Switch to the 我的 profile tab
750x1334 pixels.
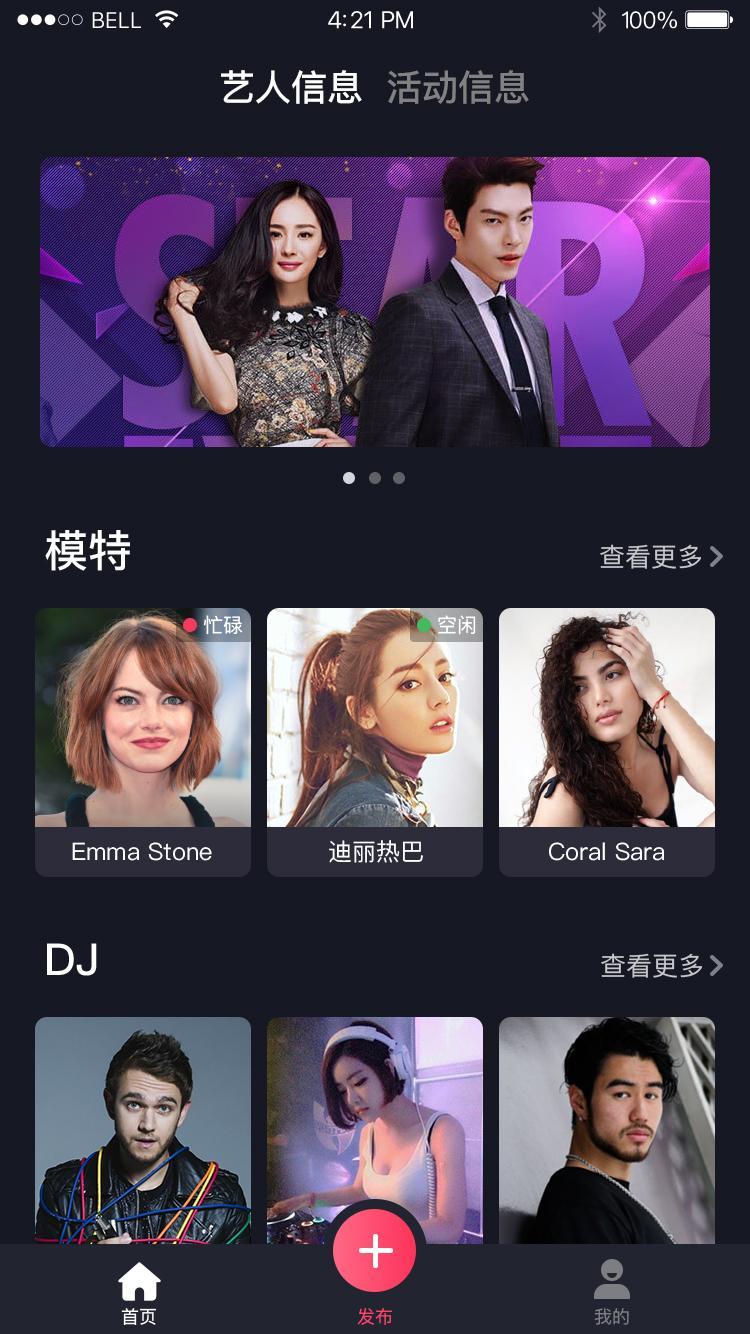tap(612, 1294)
